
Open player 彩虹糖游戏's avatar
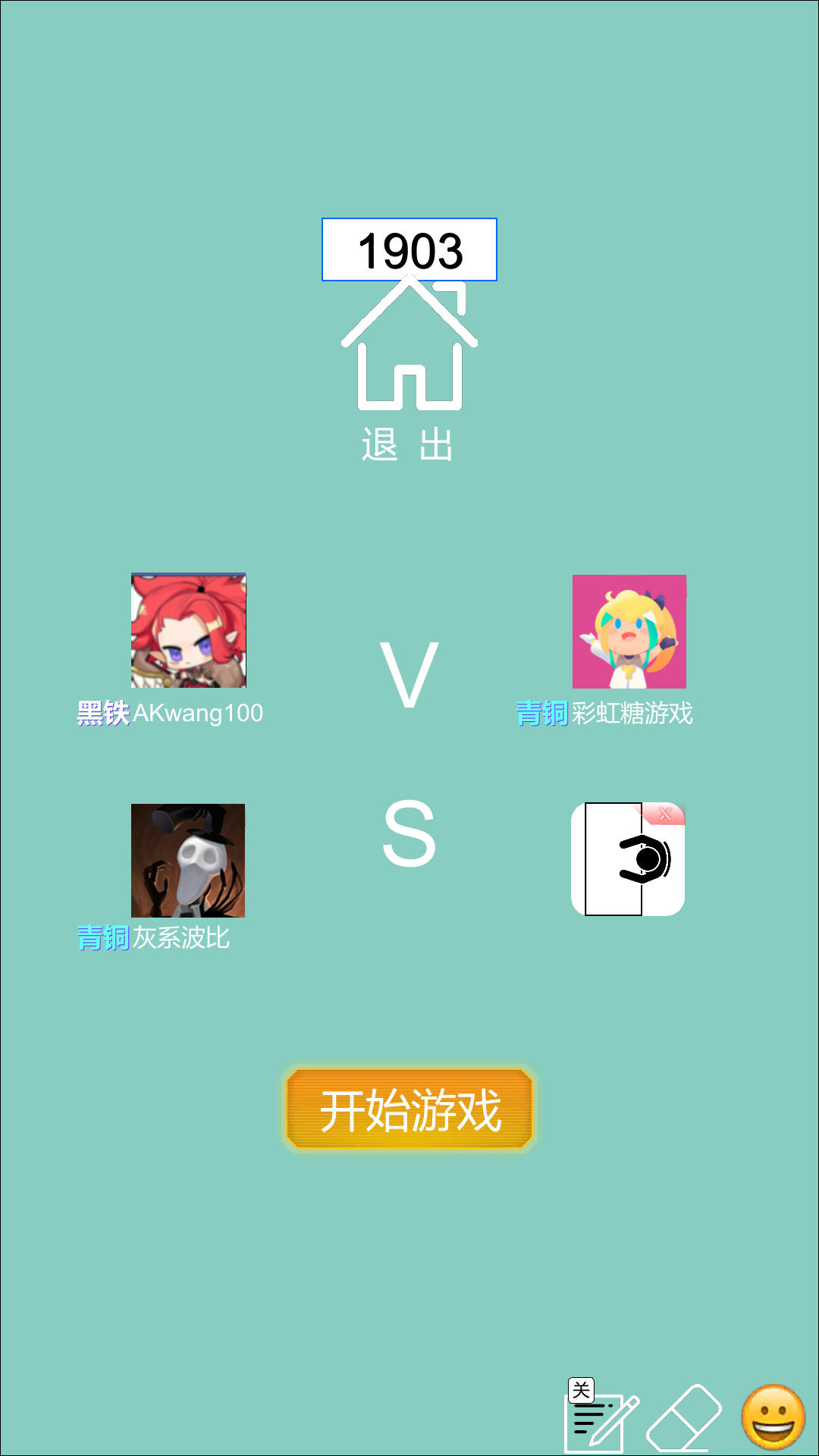point(629,632)
